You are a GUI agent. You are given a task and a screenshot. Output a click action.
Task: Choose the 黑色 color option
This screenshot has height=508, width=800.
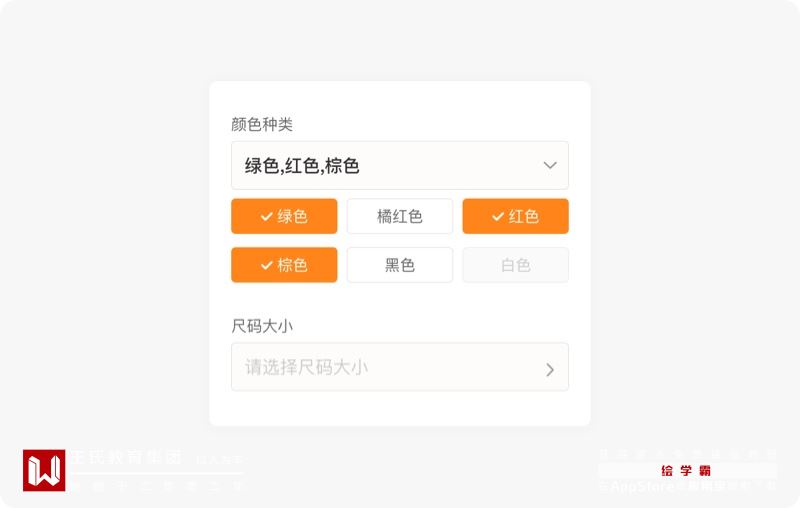(x=399, y=265)
